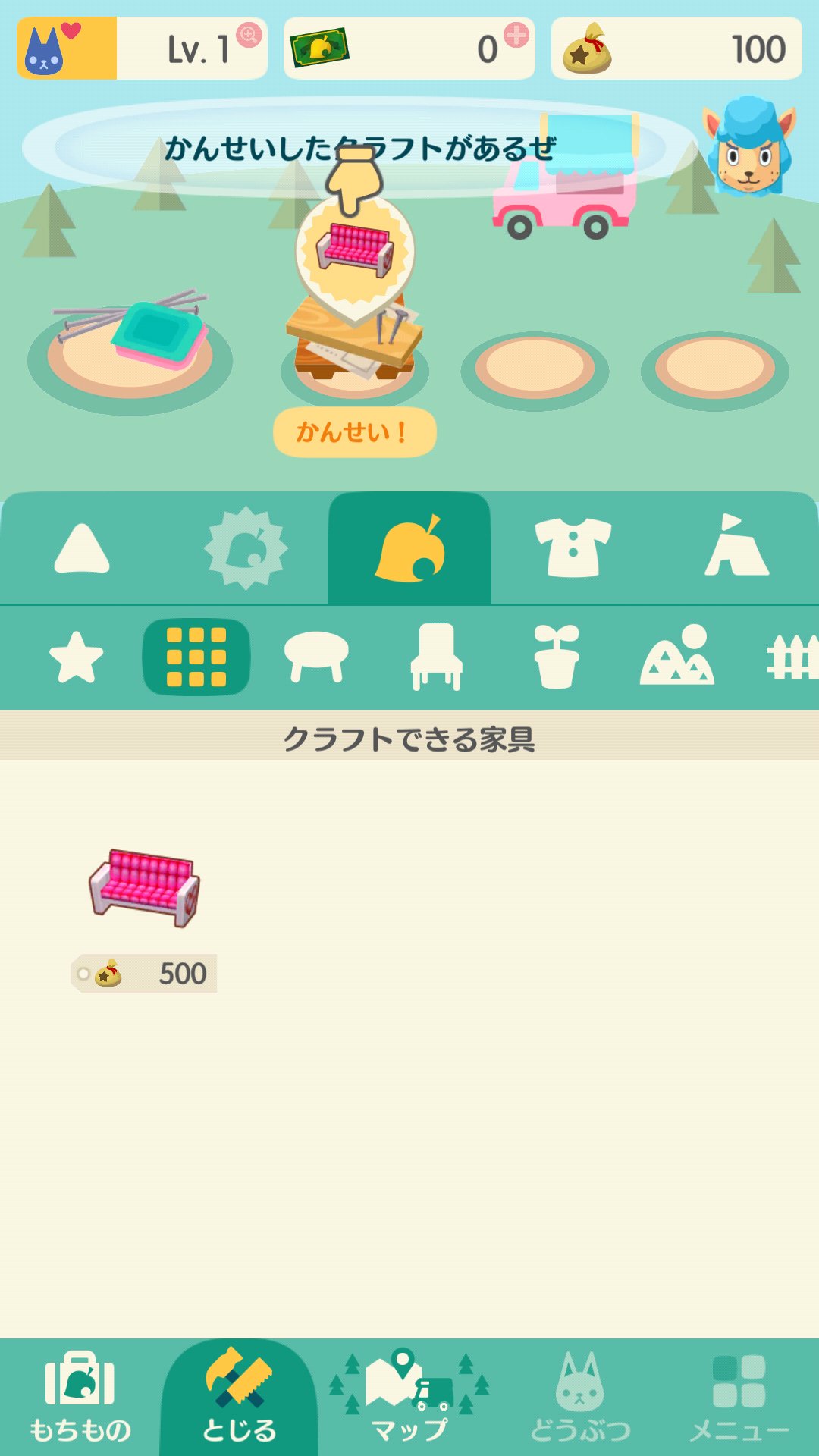Filter furniture by plants
The image size is (819, 1456).
pos(556,657)
